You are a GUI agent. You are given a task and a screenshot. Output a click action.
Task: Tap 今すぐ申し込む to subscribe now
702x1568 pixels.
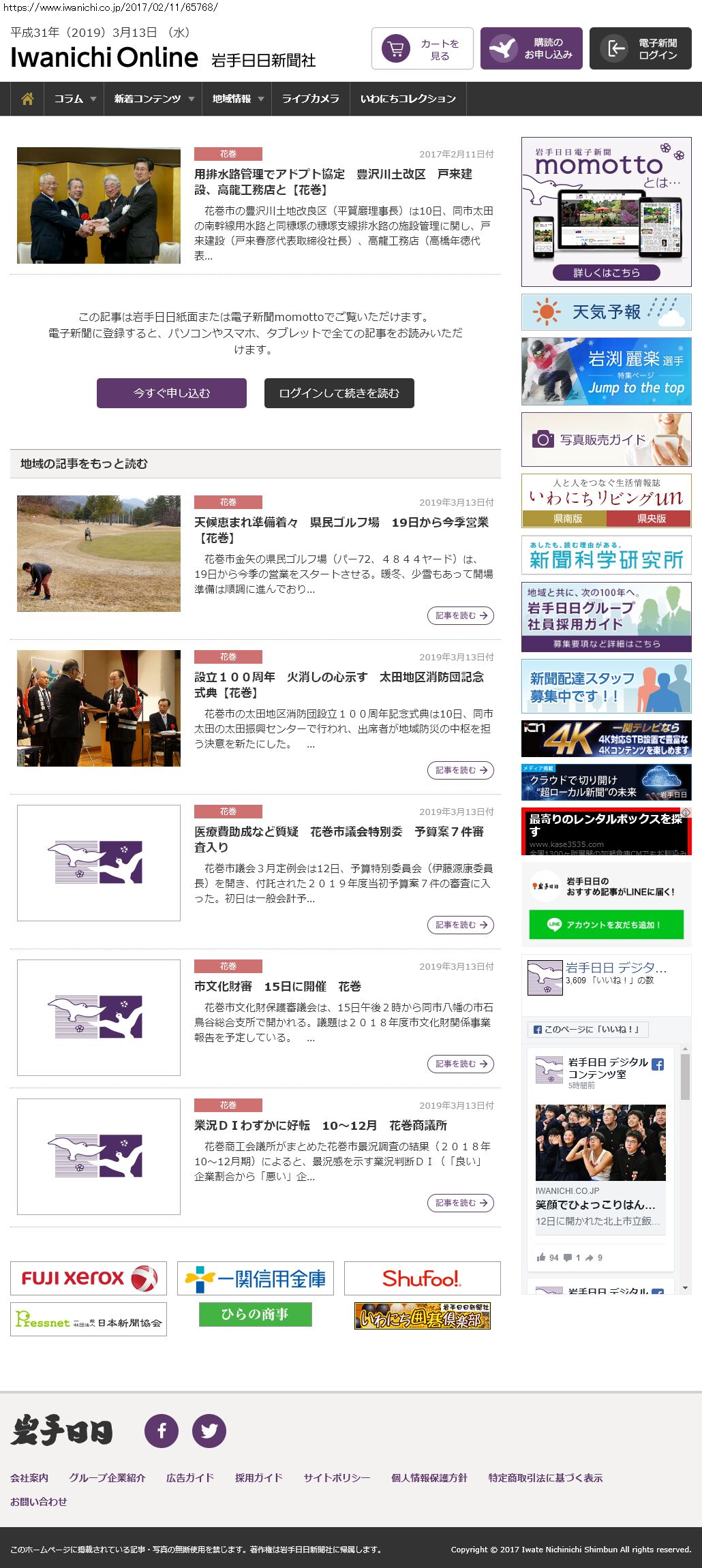(172, 393)
